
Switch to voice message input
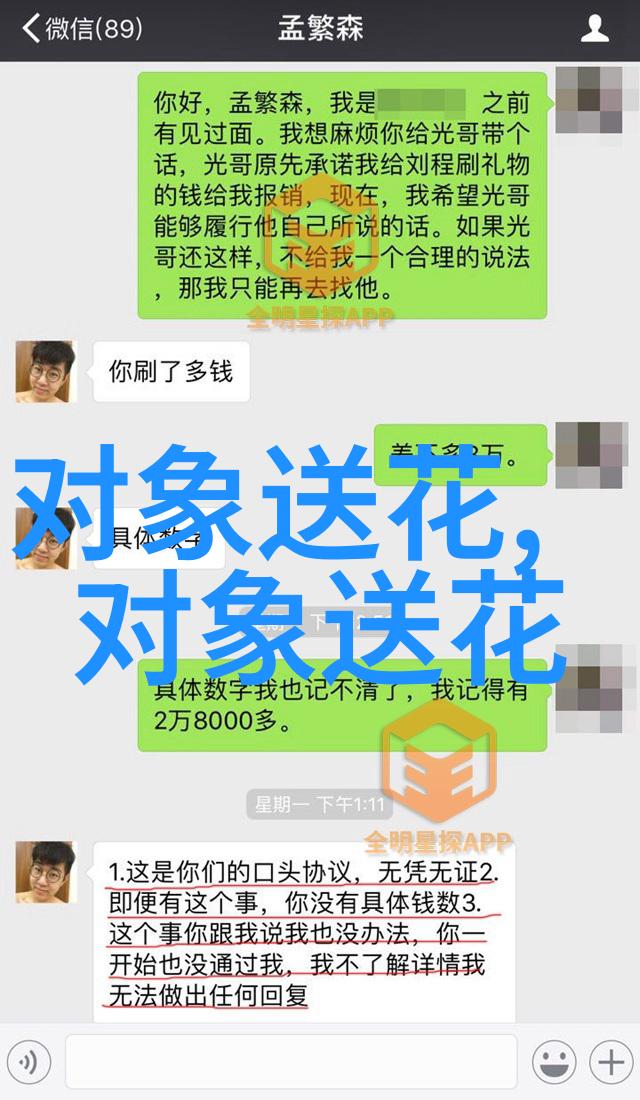[x=32, y=1060]
